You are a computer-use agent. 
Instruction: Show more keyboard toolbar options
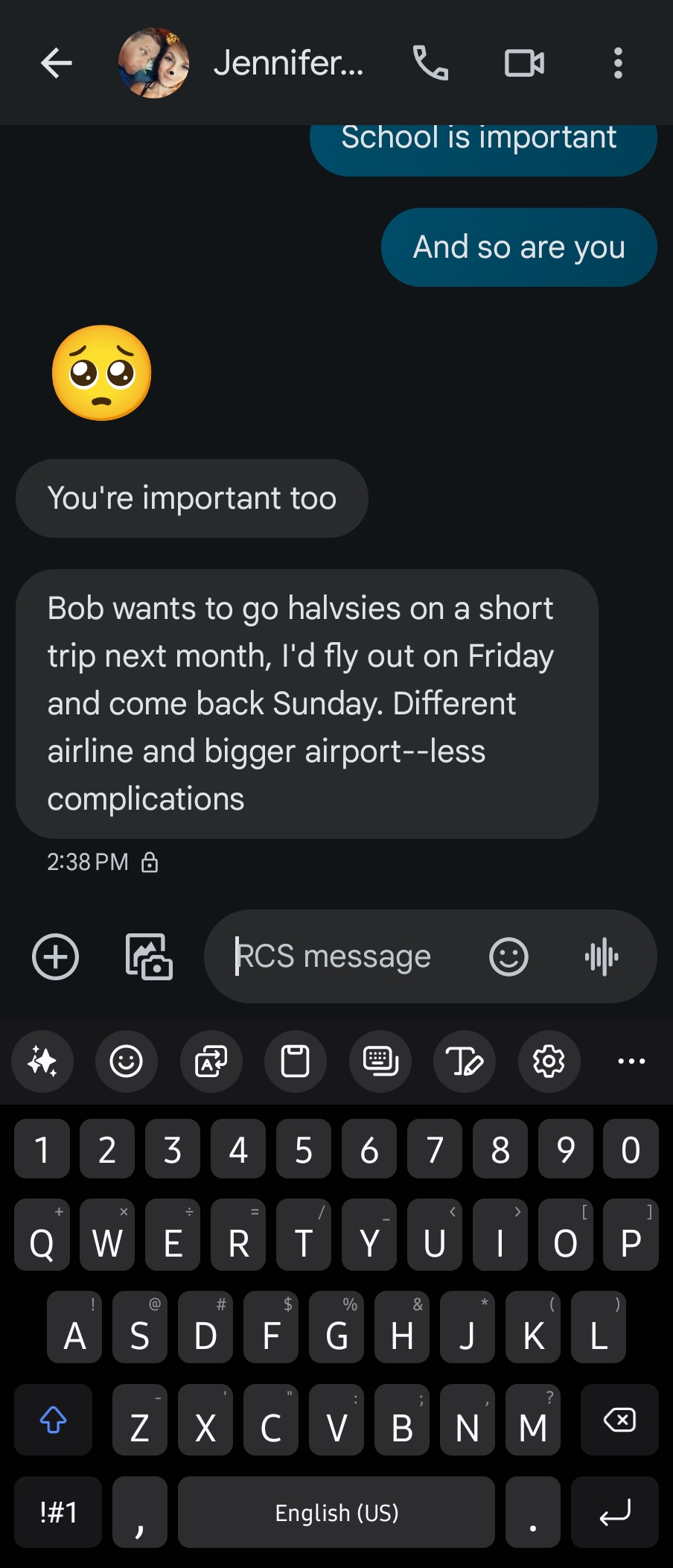tap(631, 1061)
